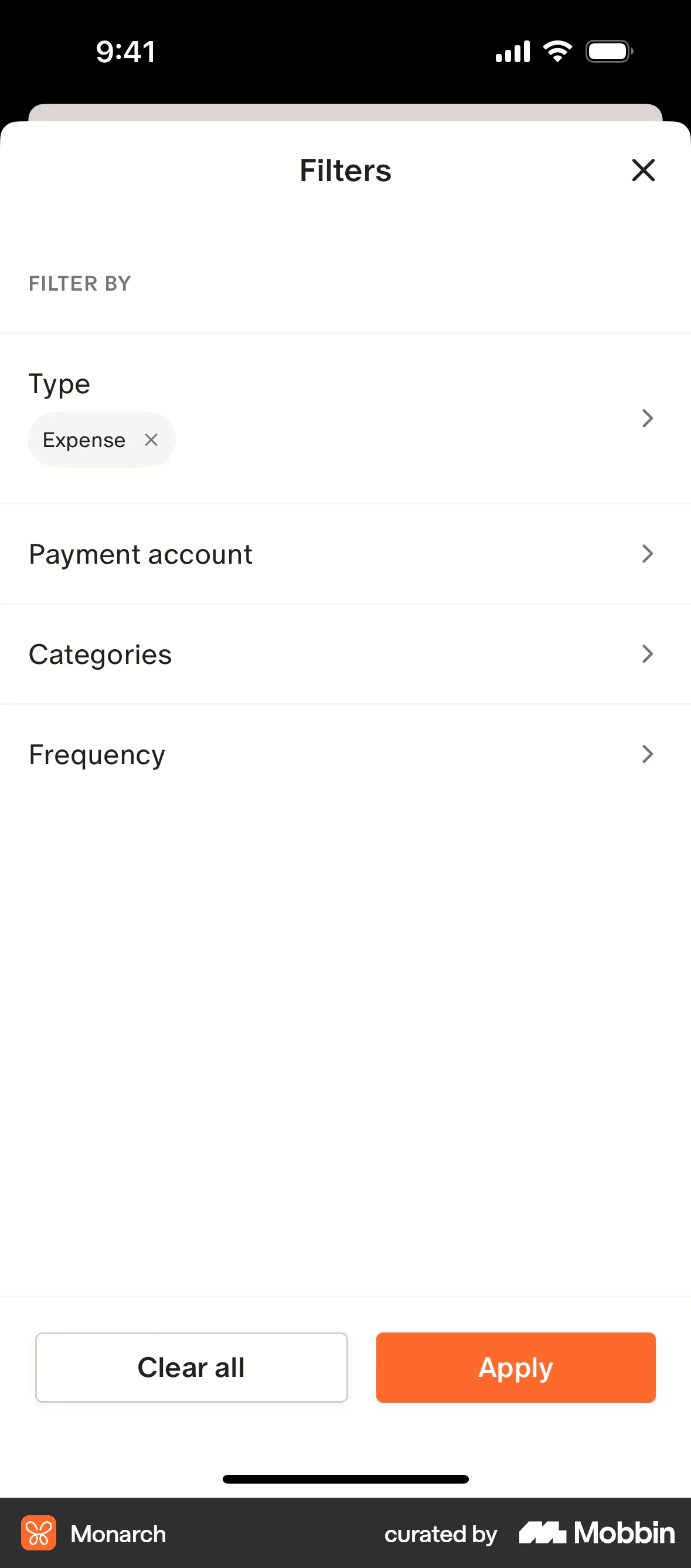Apply the selected filters
The image size is (691, 1568).
(x=515, y=1367)
